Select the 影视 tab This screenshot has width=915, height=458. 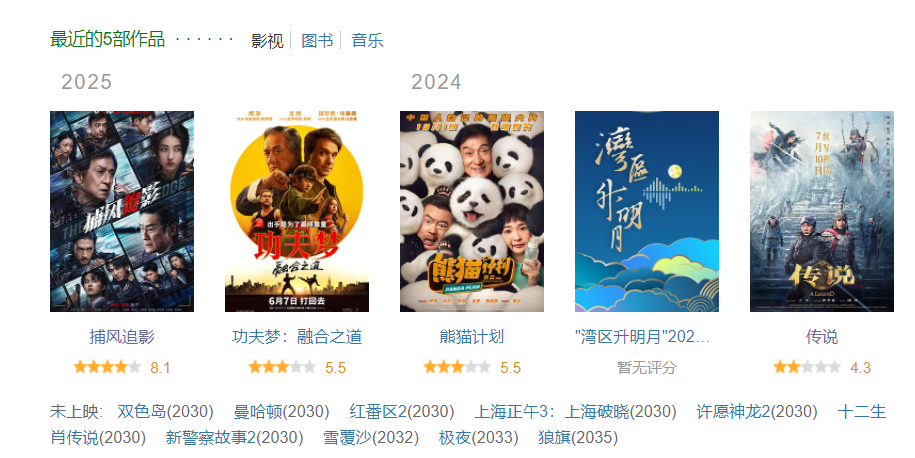(267, 40)
